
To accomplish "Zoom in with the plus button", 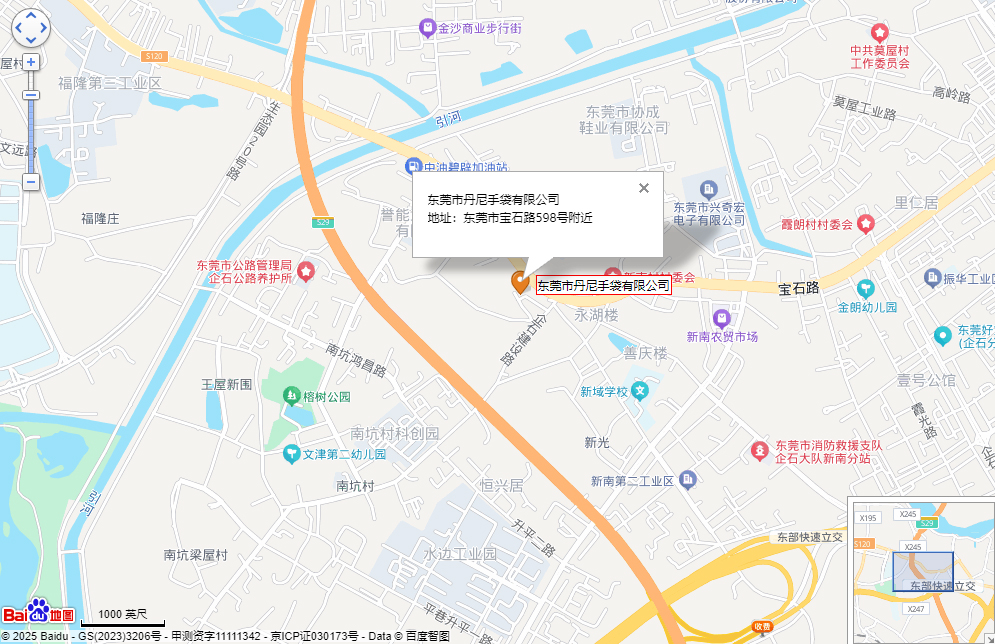I will pyautogui.click(x=31, y=62).
